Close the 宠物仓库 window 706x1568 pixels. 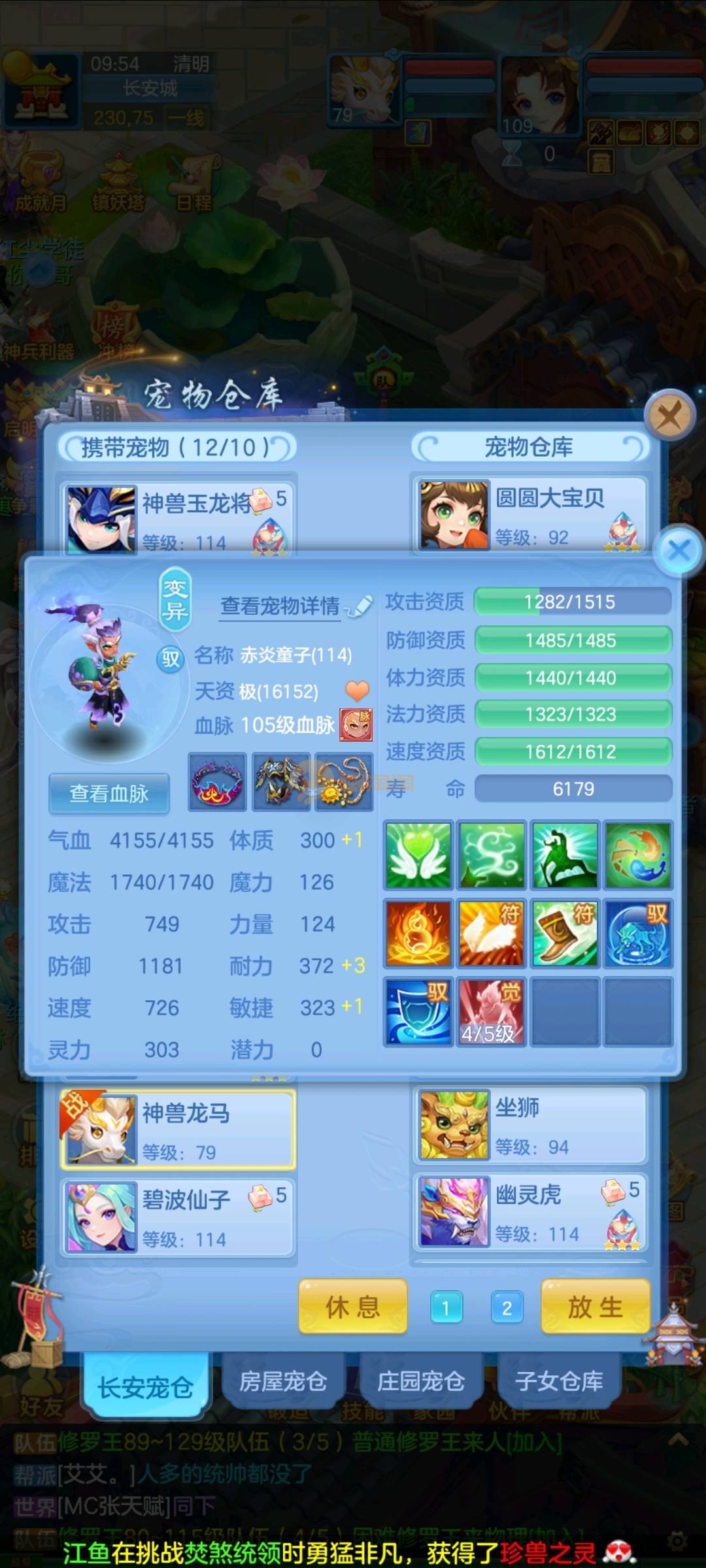(x=669, y=415)
